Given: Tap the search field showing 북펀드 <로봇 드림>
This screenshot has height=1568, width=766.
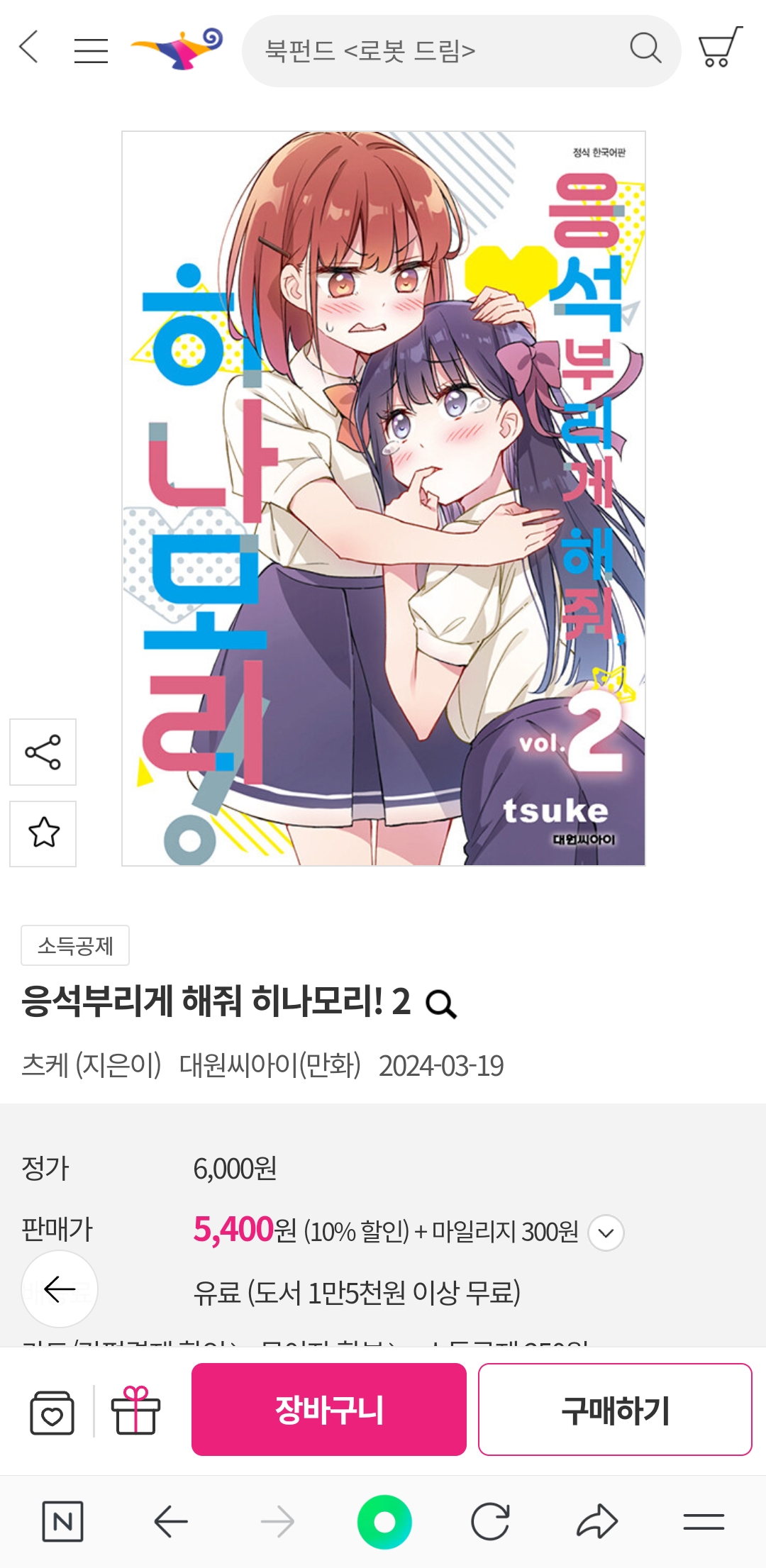Looking at the screenshot, I should 433,50.
